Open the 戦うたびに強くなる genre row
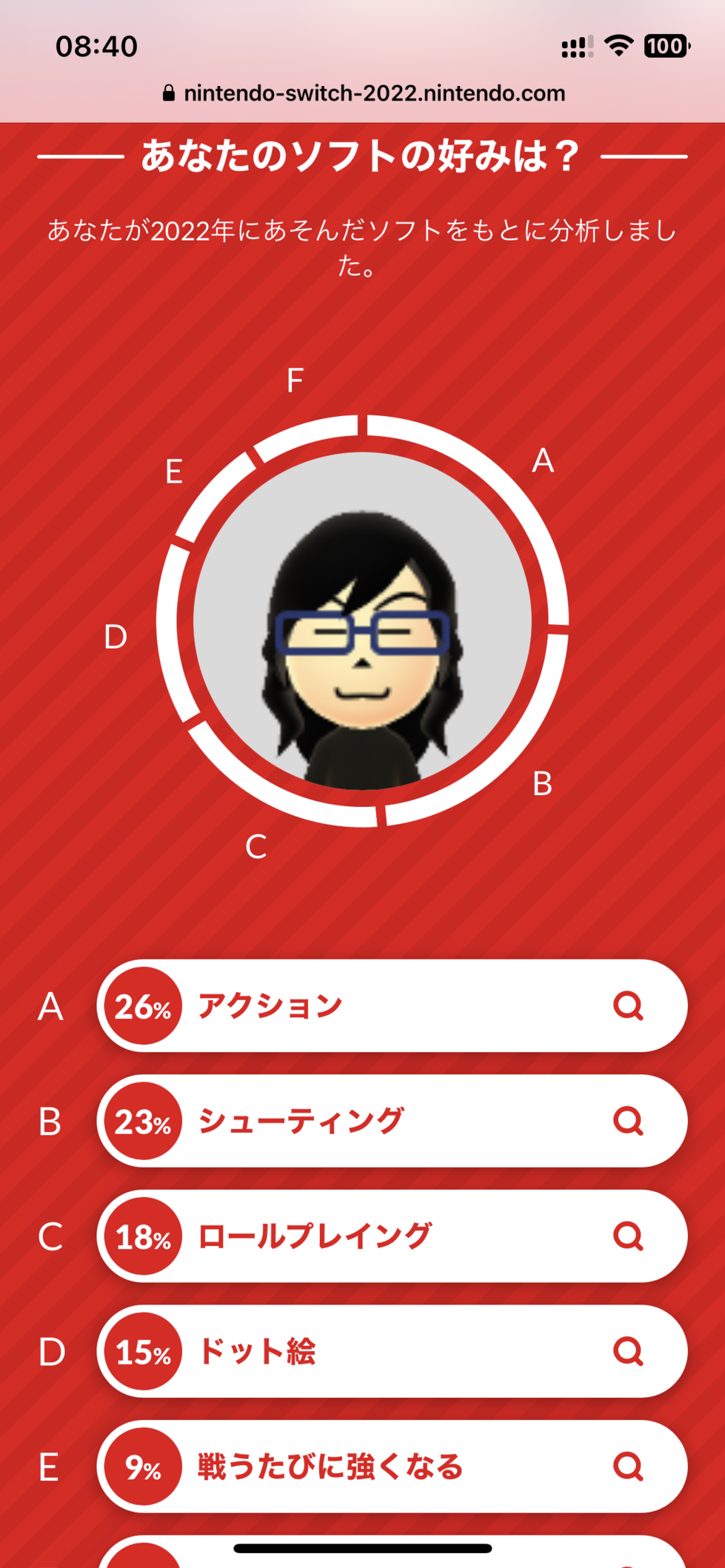Viewport: 725px width, 1568px height. click(x=392, y=1467)
